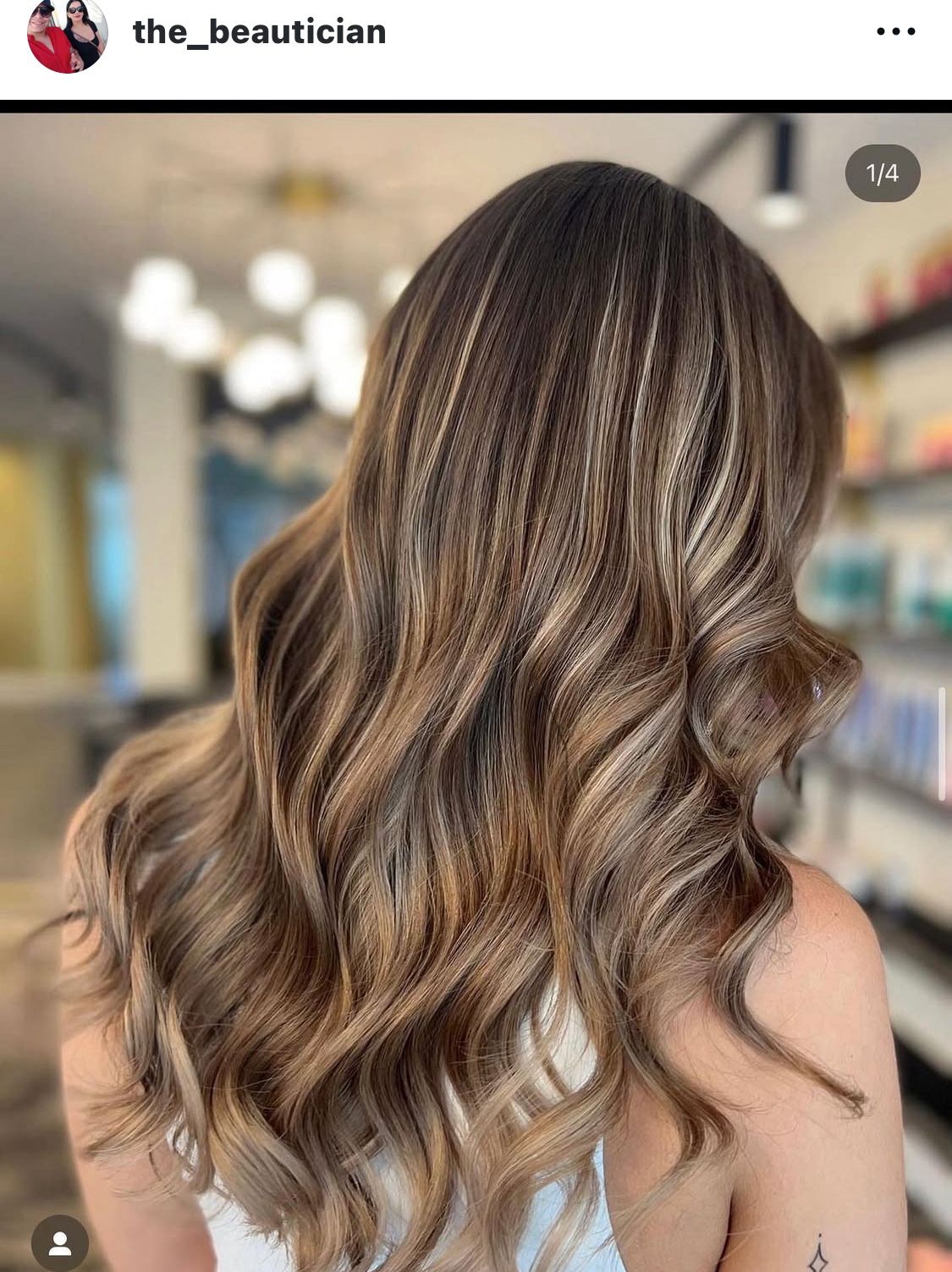This screenshot has height=1272, width=952.
Task: Expand carousel navigation from the 1/4 badge
Action: 881,174
